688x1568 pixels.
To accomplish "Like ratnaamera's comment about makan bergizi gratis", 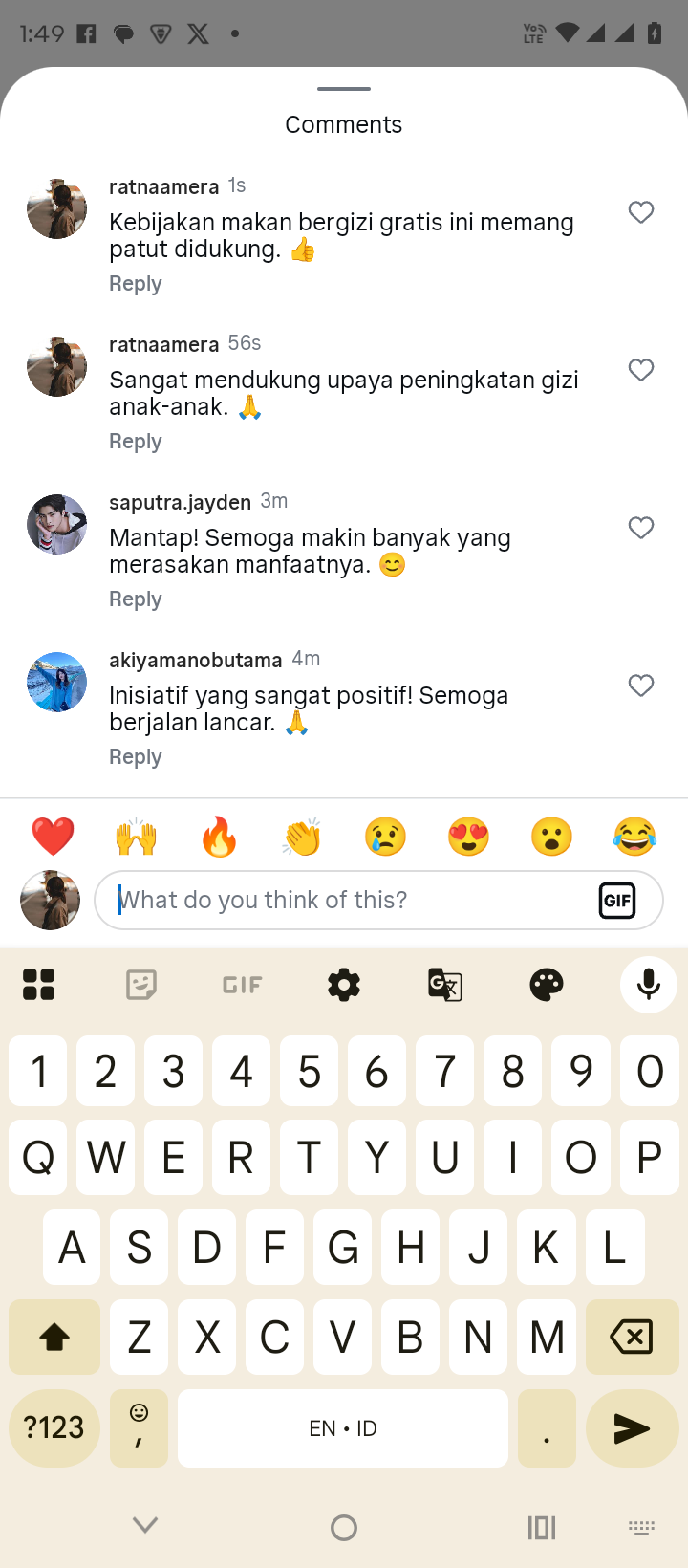I will [641, 212].
